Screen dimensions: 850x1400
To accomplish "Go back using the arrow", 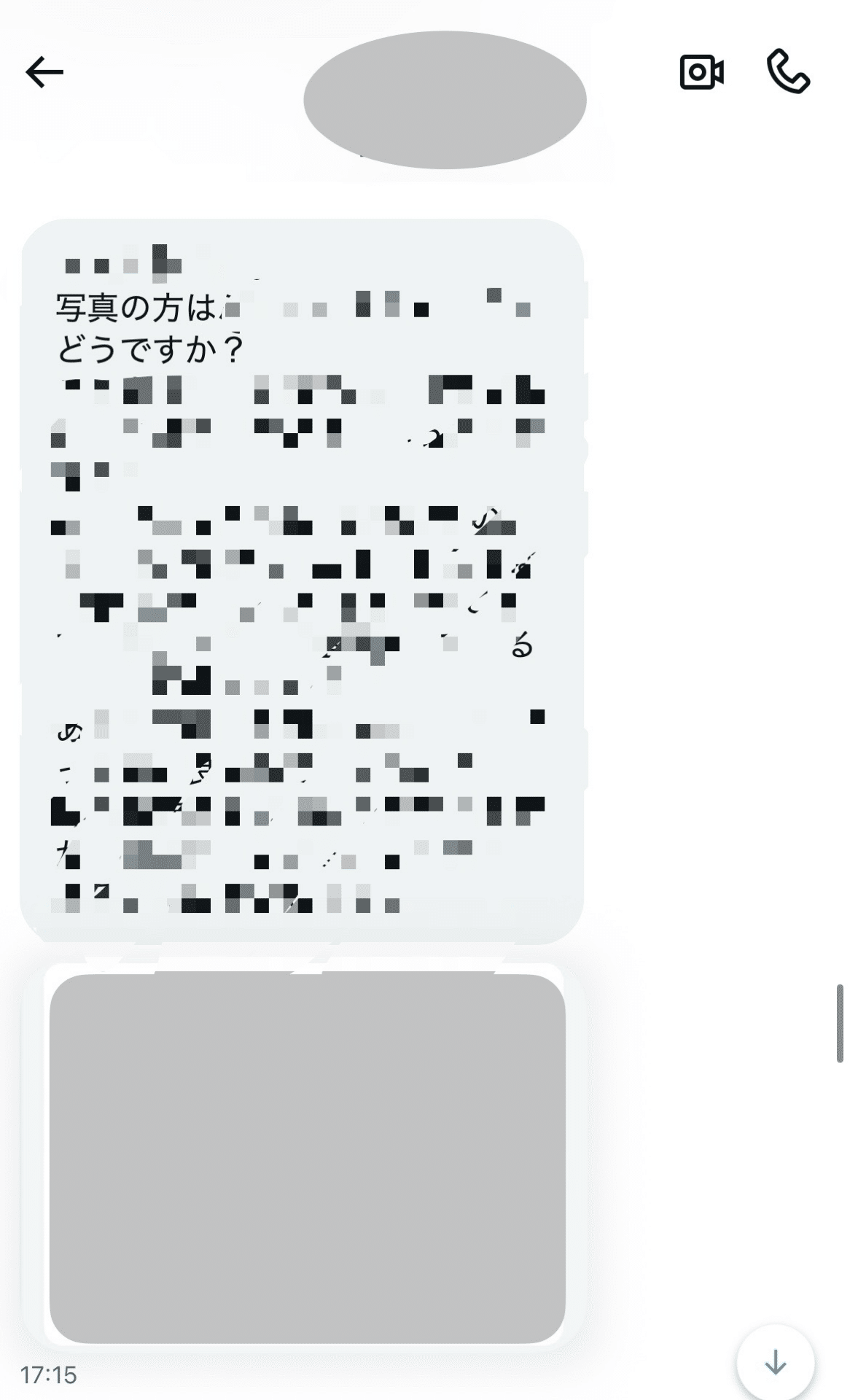I will 44,72.
